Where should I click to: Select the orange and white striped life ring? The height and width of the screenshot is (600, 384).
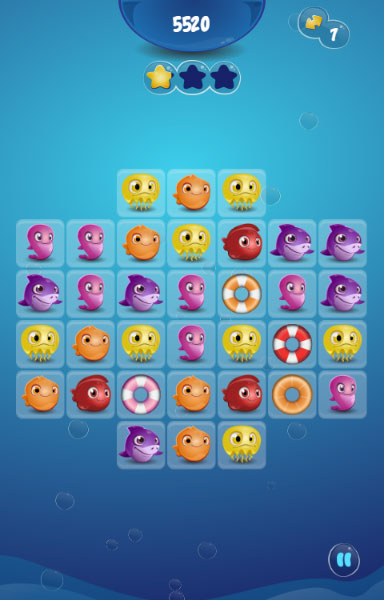pos(242,293)
